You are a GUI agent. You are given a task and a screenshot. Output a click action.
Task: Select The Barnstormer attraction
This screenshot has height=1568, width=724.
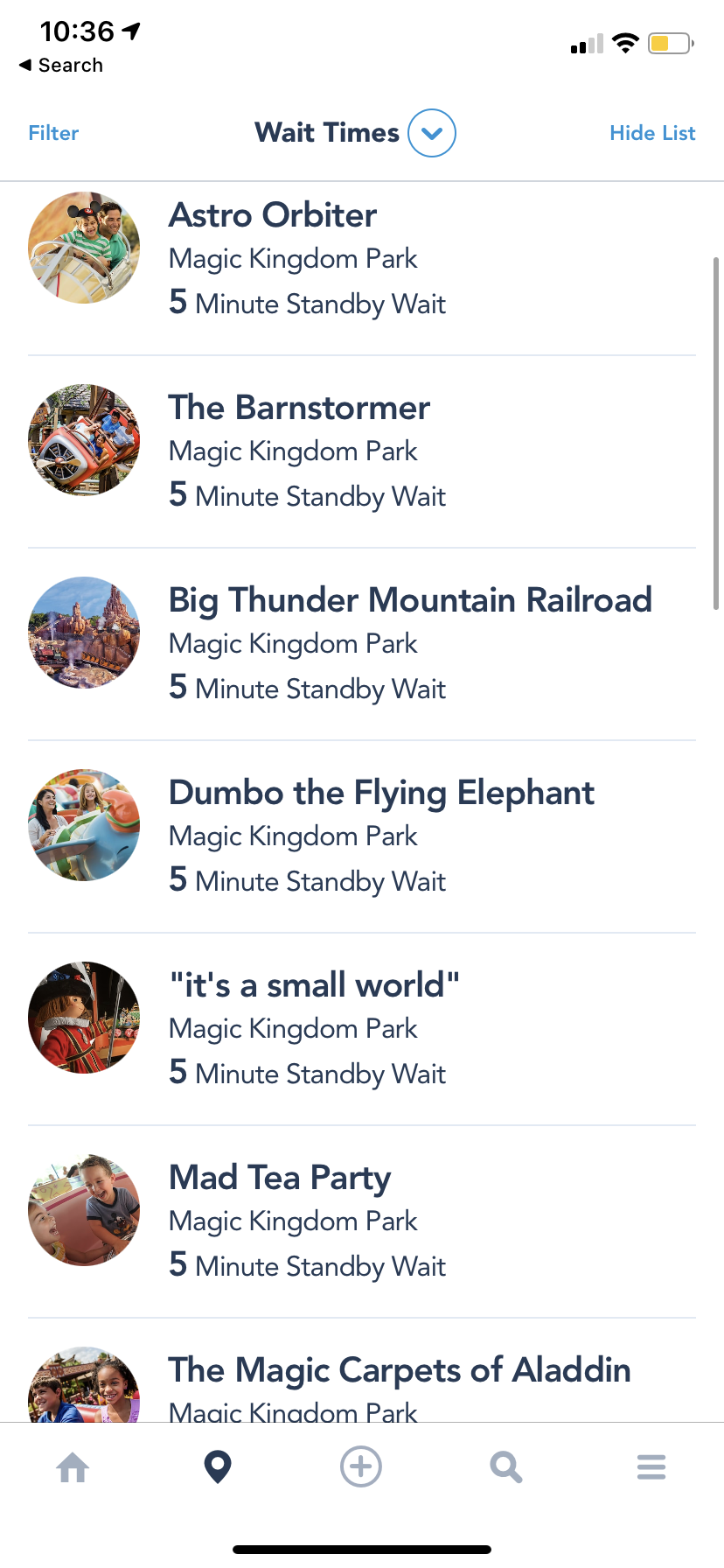point(299,409)
